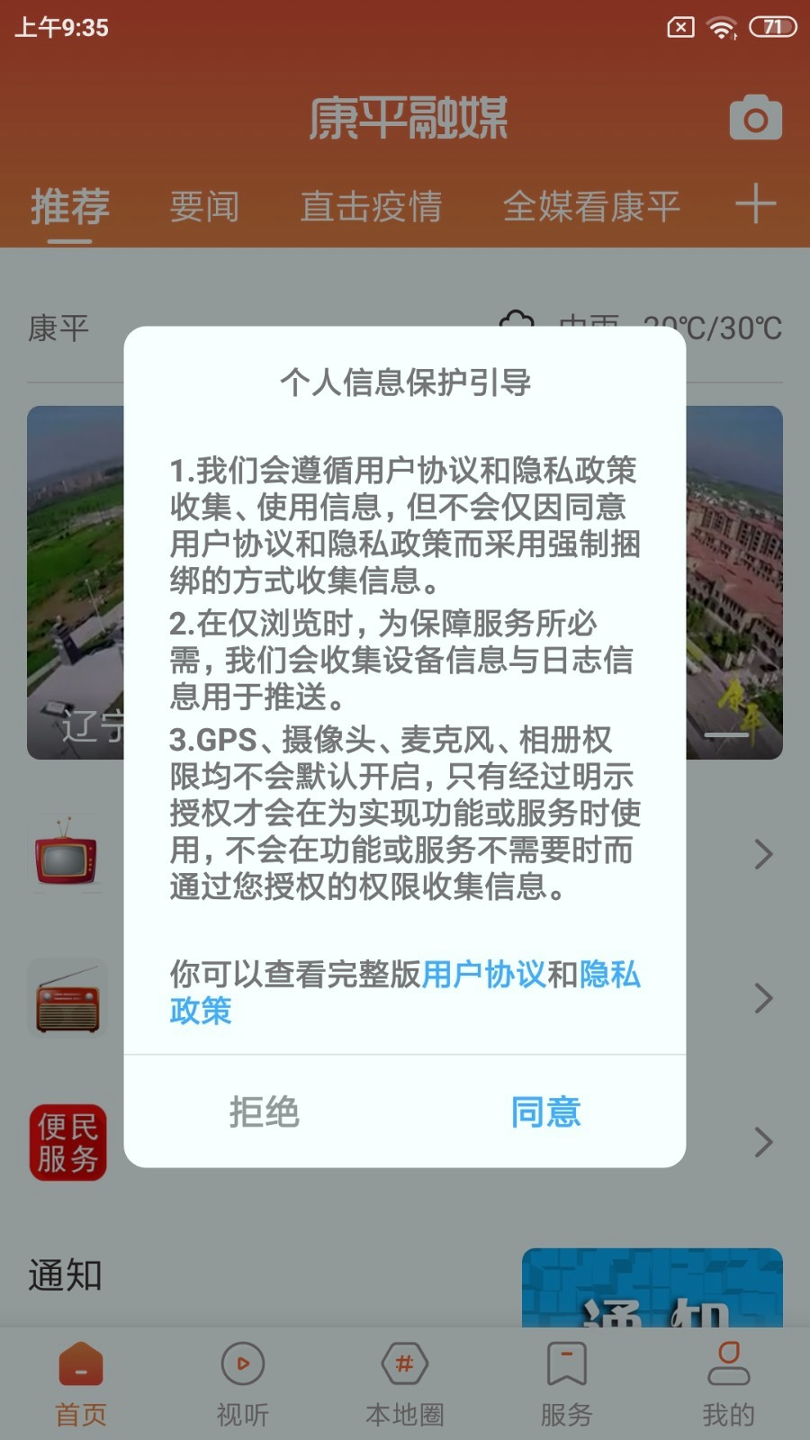Tap 同意 to accept the privacy policy
This screenshot has height=1440, width=810.
coord(545,1111)
